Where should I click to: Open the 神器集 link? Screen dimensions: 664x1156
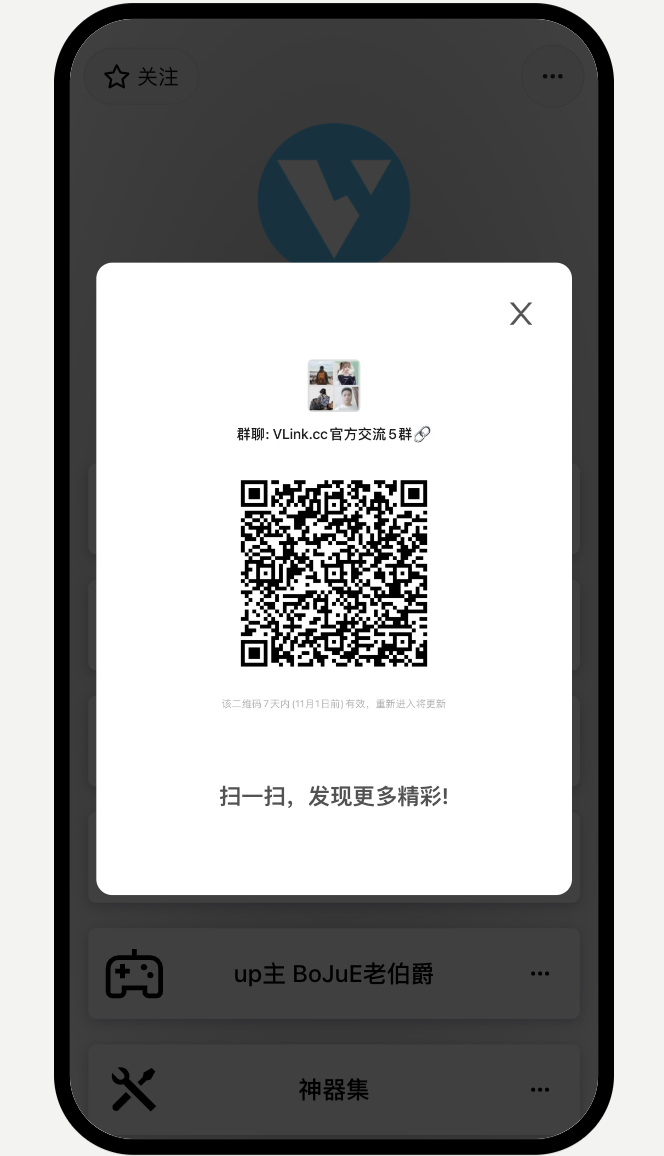[333, 1089]
